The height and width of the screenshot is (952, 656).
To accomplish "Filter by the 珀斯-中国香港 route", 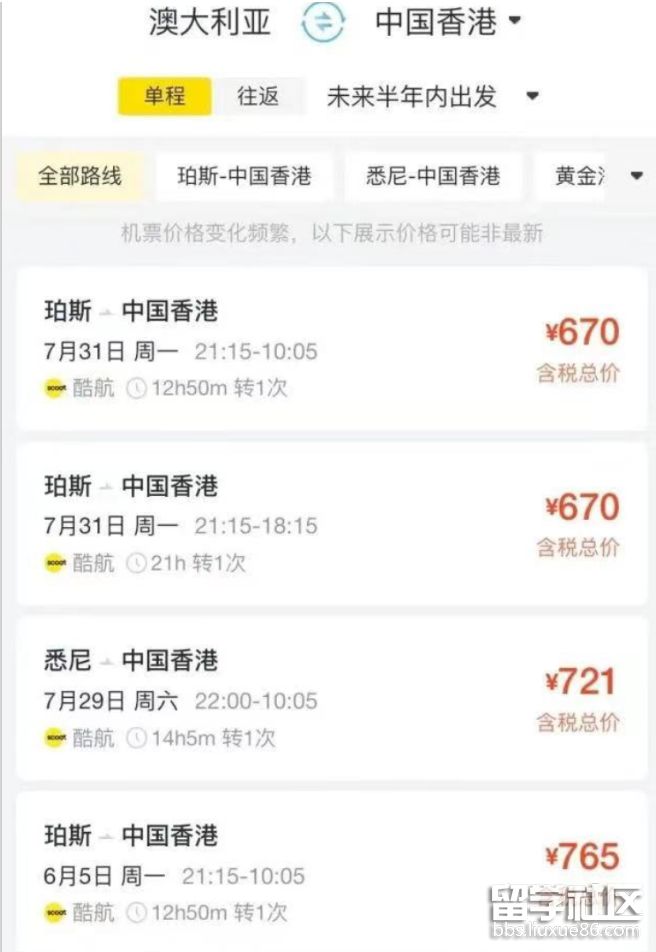I will pyautogui.click(x=244, y=177).
